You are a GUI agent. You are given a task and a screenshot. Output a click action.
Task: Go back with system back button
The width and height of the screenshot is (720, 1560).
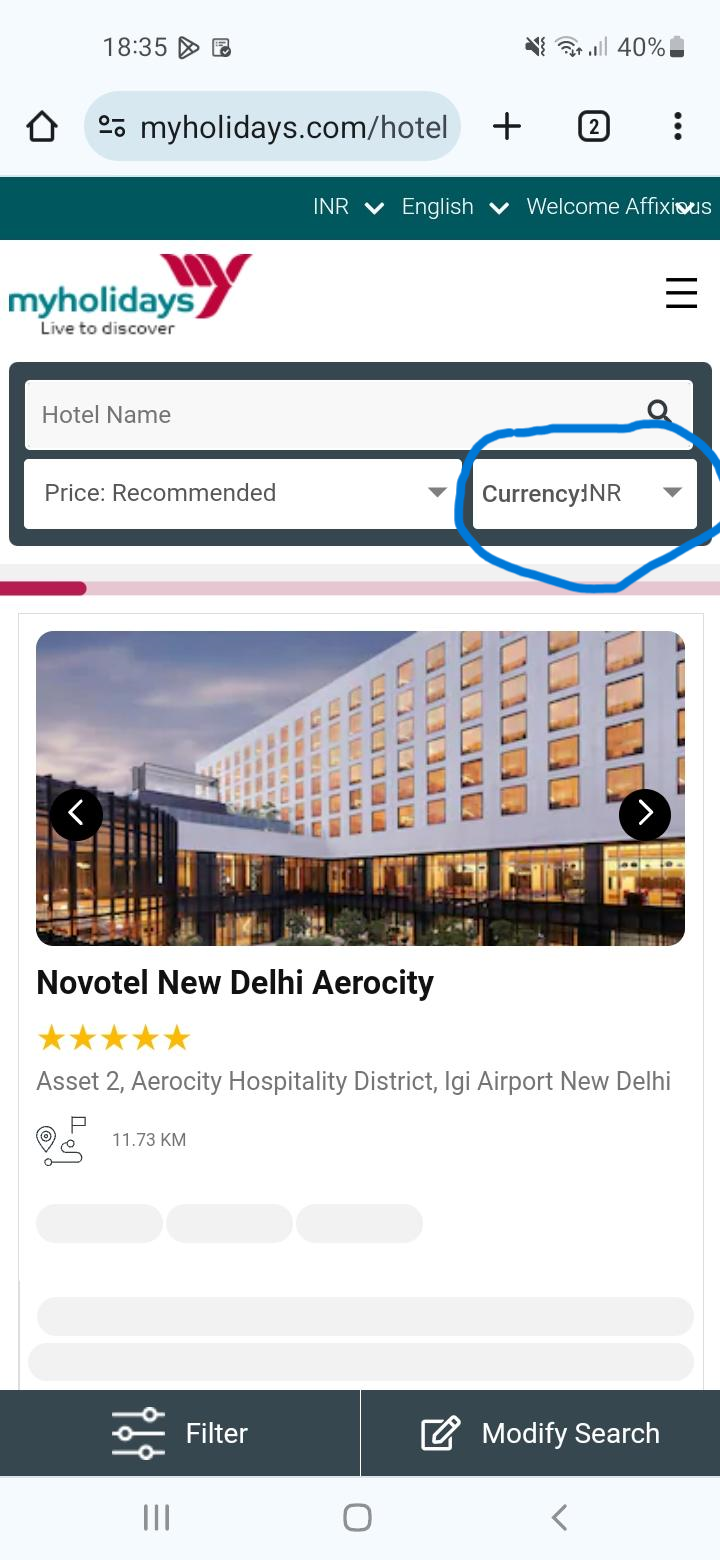coord(559,1517)
